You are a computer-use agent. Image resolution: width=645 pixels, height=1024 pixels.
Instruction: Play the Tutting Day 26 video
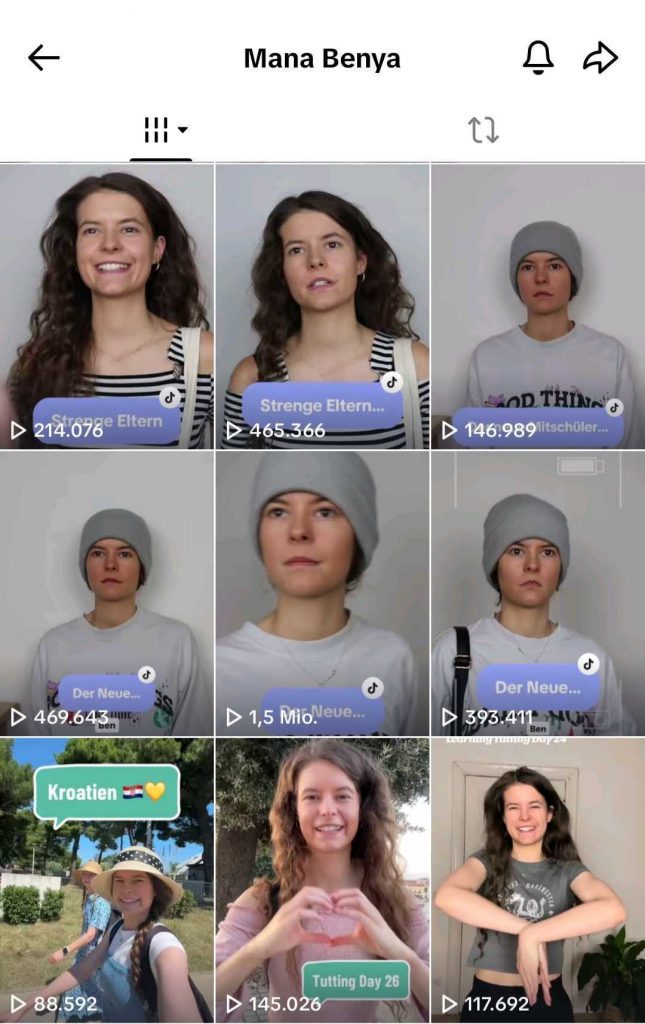(x=322, y=880)
